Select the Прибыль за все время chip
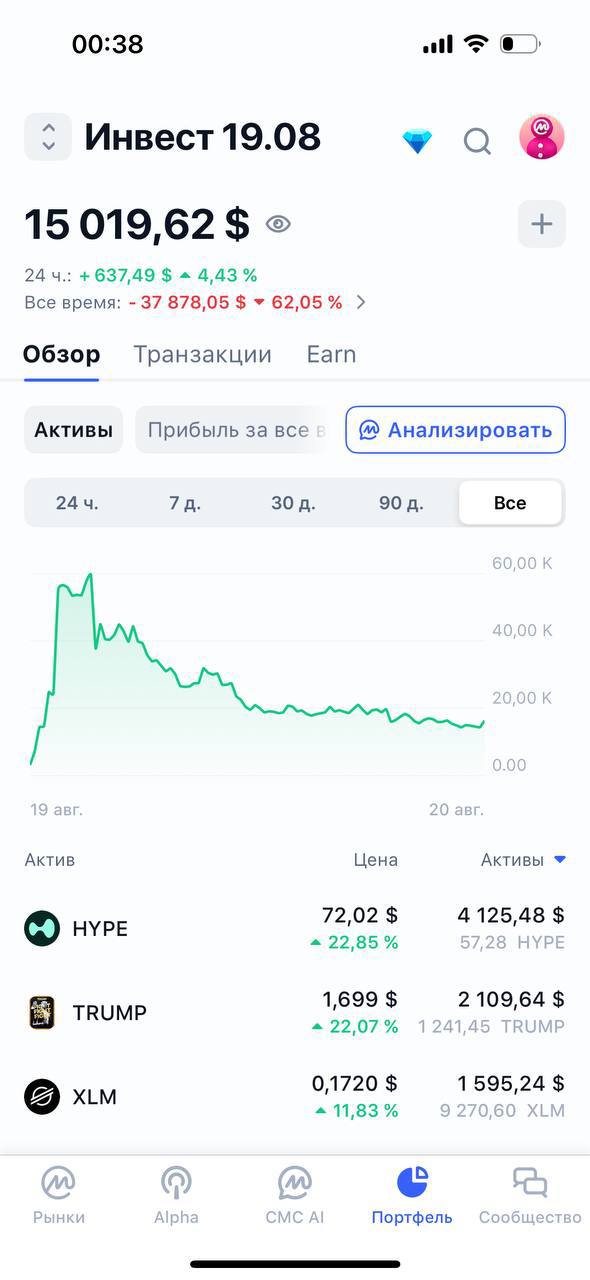Image resolution: width=590 pixels, height=1280 pixels. click(x=234, y=430)
